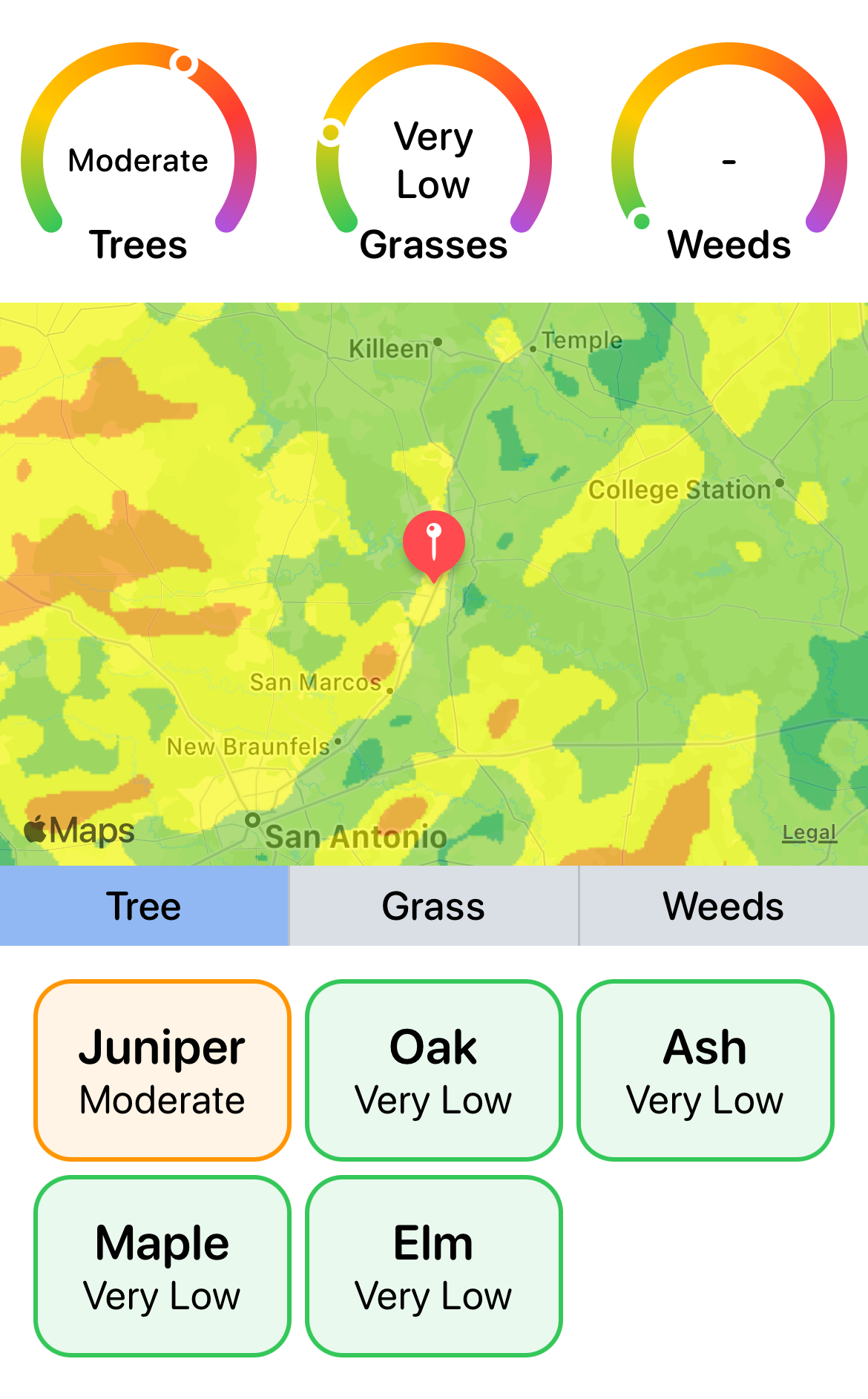Open the Ash pollen card
Image resolution: width=868 pixels, height=1399 pixels.
(706, 1070)
